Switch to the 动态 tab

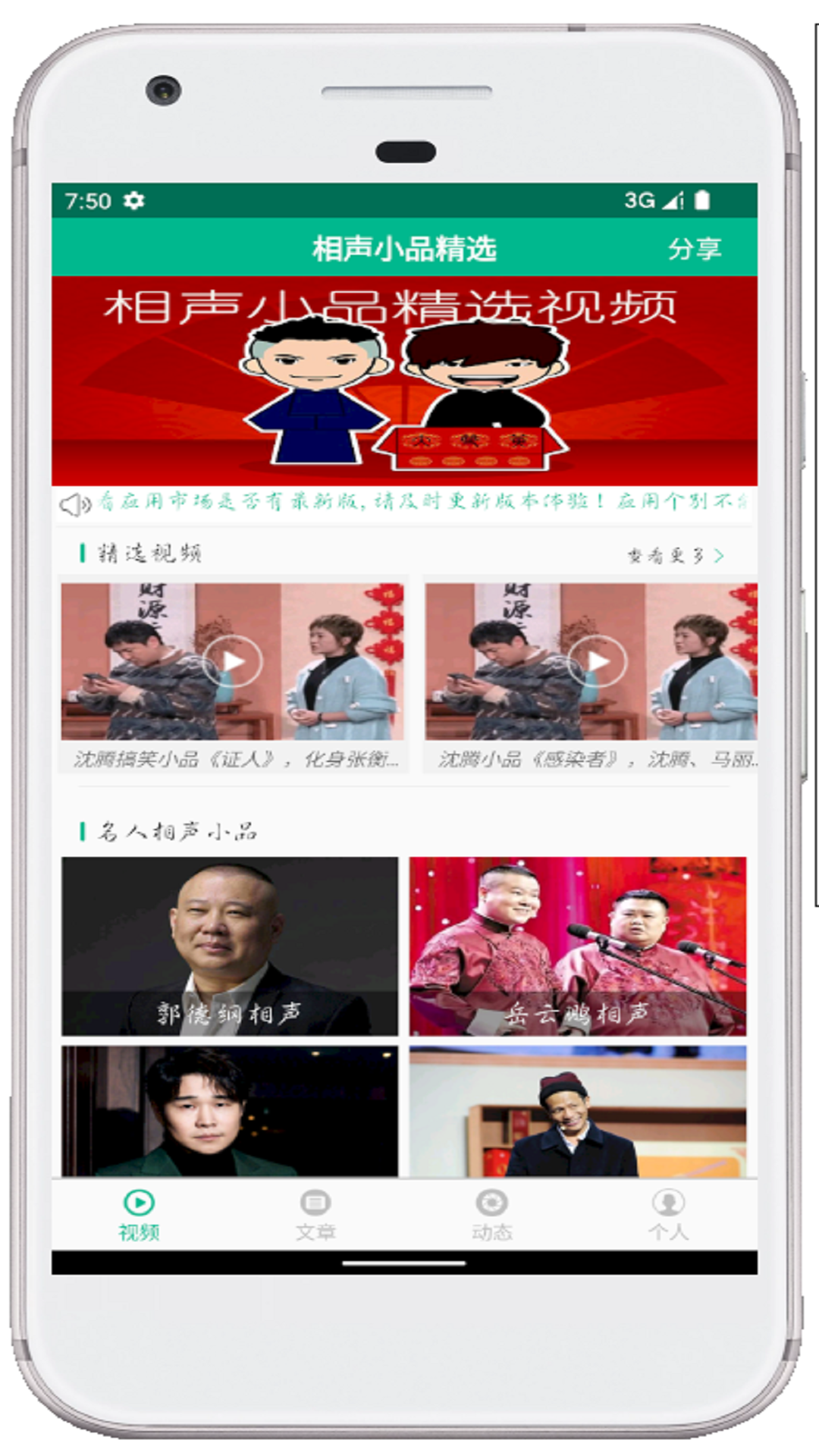coord(491,1216)
